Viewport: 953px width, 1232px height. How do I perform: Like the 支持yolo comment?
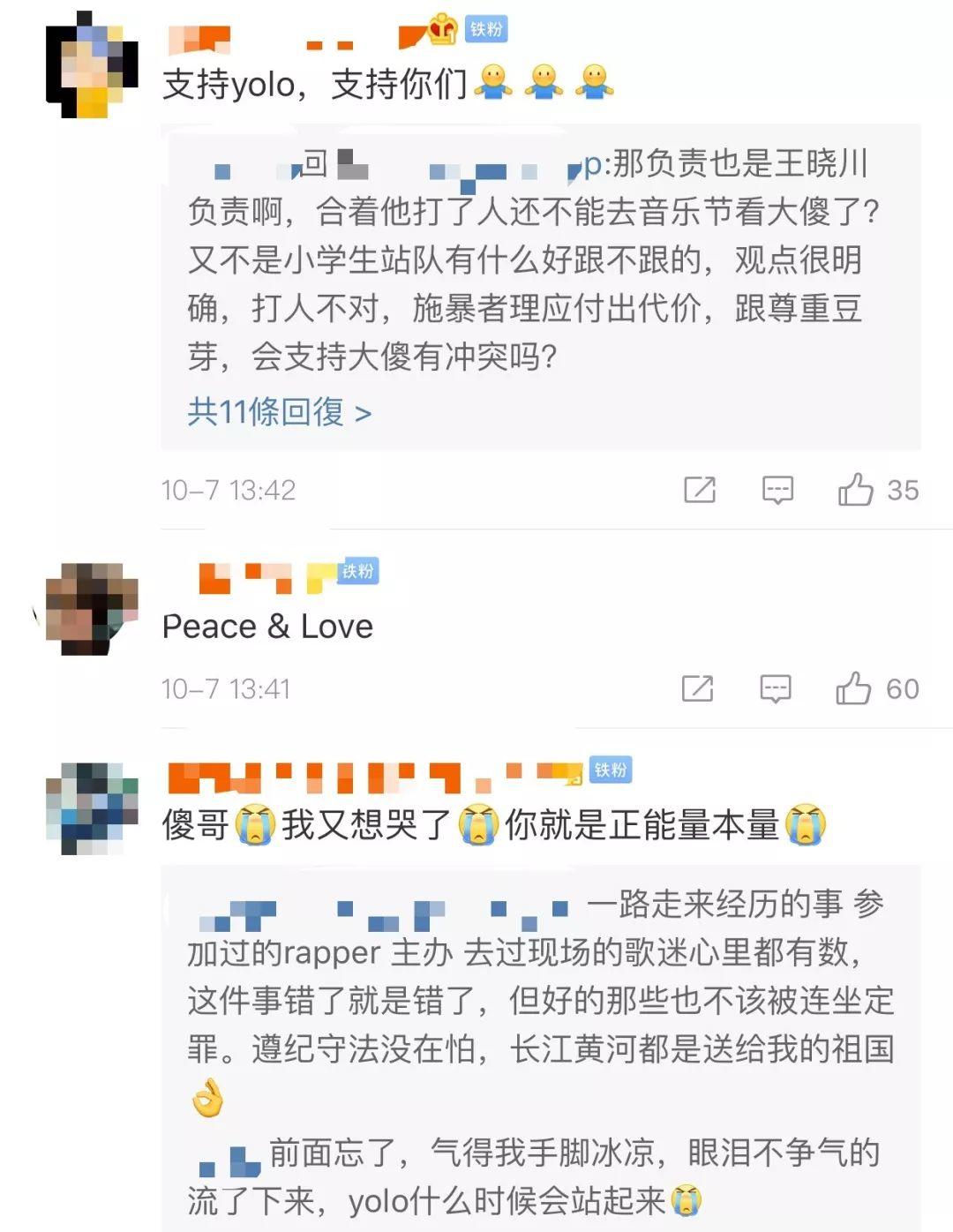[x=855, y=490]
